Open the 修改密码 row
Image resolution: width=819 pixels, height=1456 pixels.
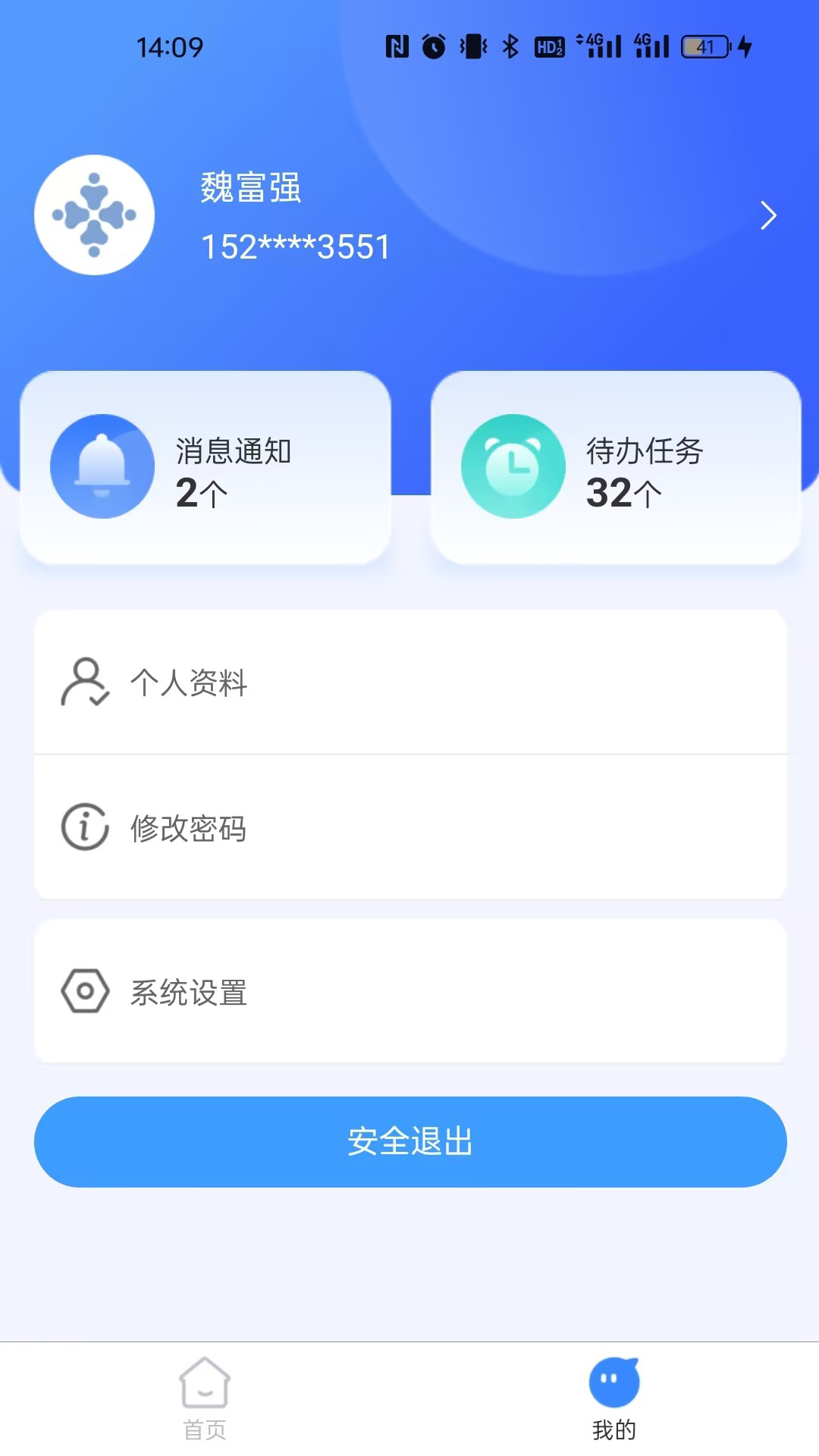pos(409,828)
